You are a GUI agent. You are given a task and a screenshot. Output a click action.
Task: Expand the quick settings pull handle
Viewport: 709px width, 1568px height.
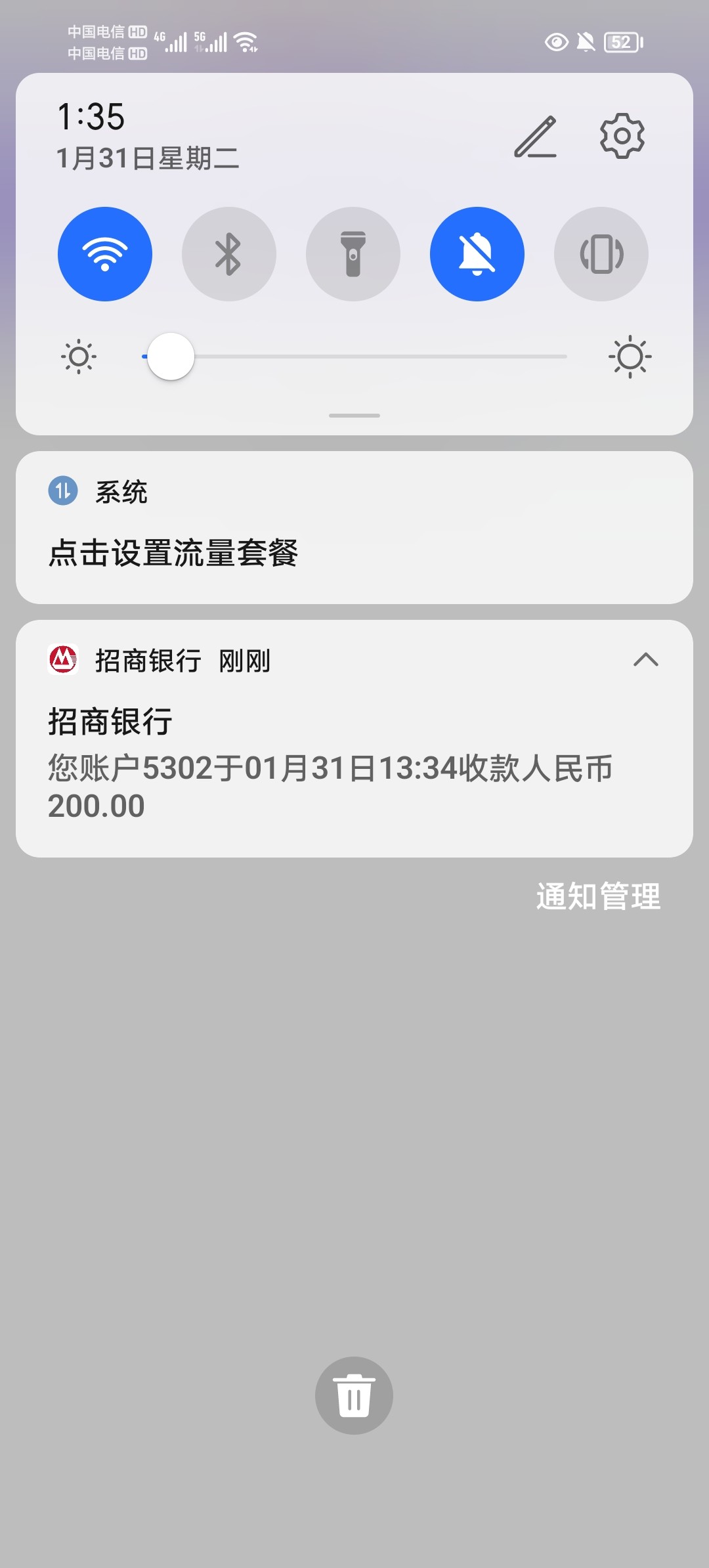(354, 415)
